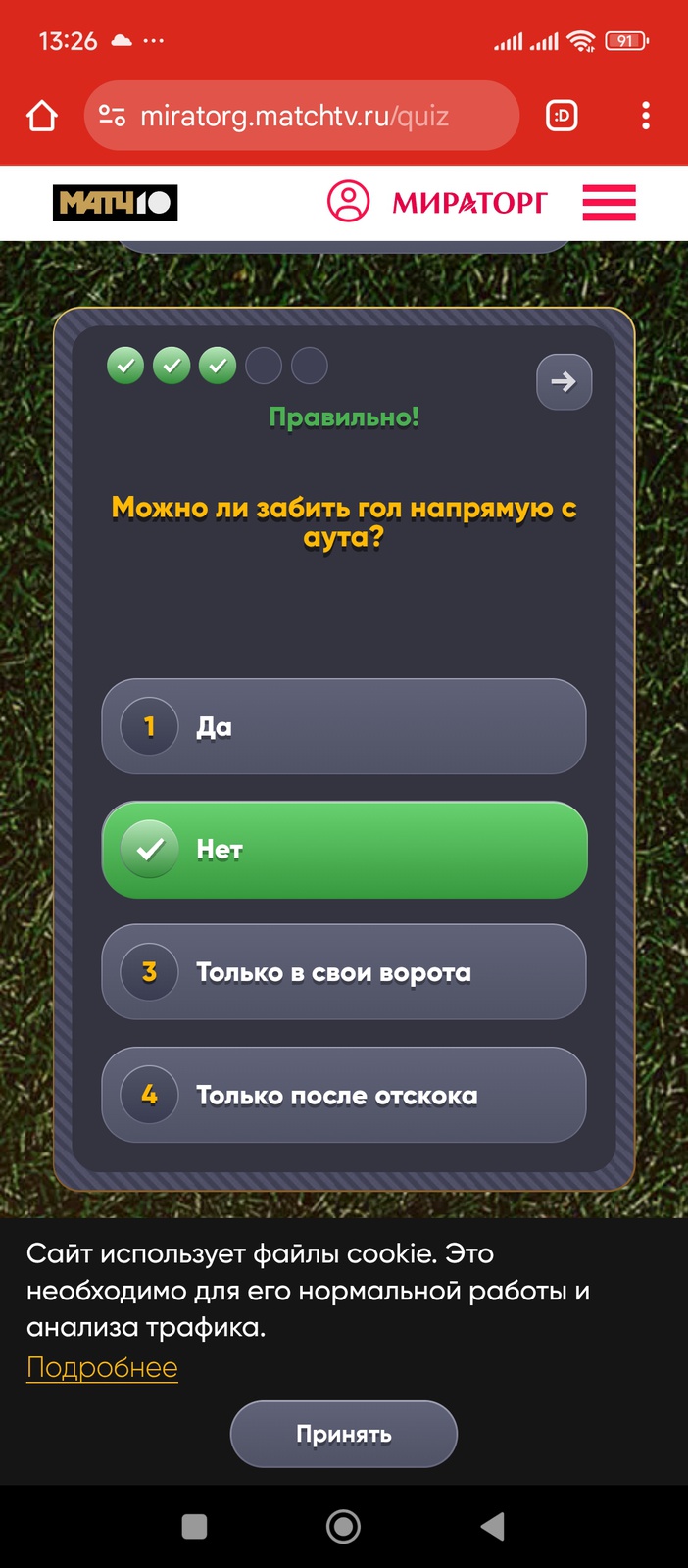Open the Match TV logo
Viewport: 688px width, 1568px height.
point(115,202)
